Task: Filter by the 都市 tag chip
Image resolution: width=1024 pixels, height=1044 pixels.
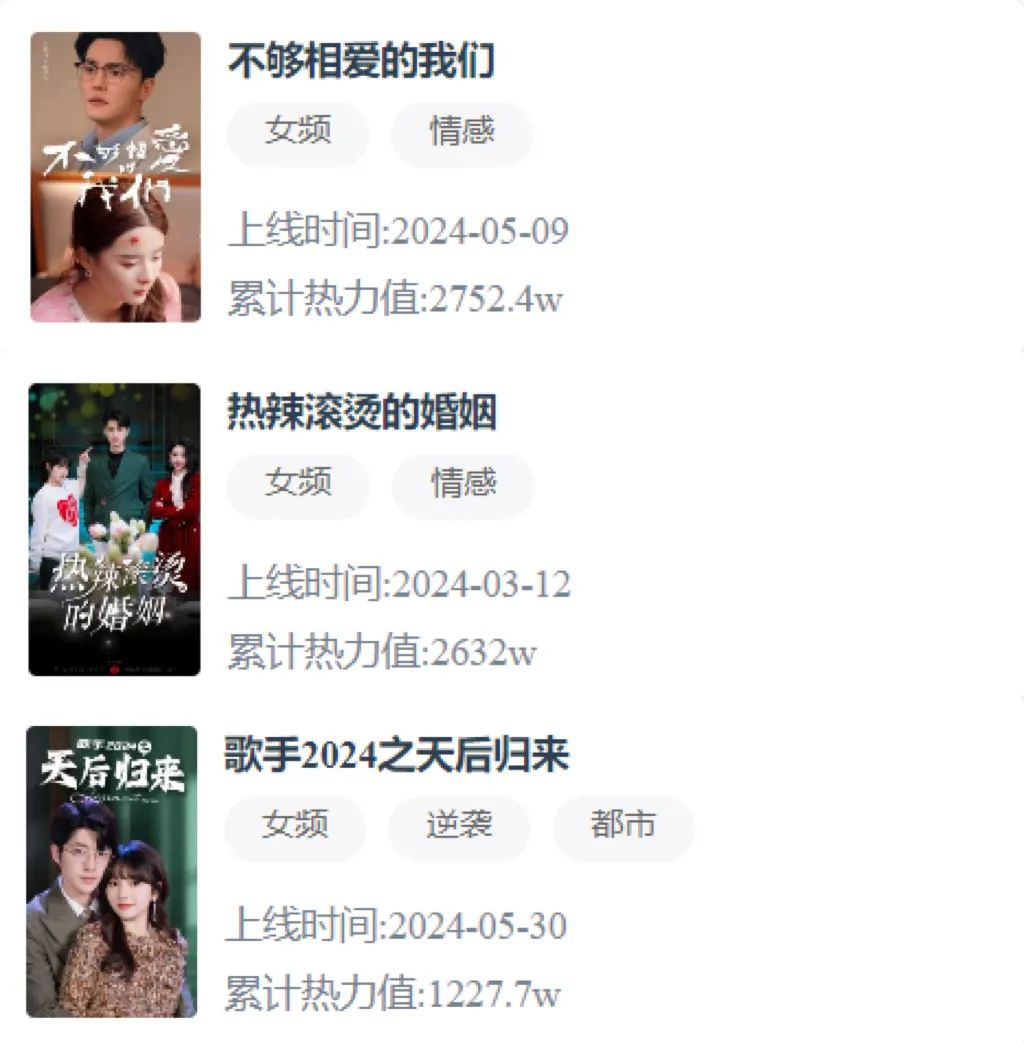Action: click(623, 826)
